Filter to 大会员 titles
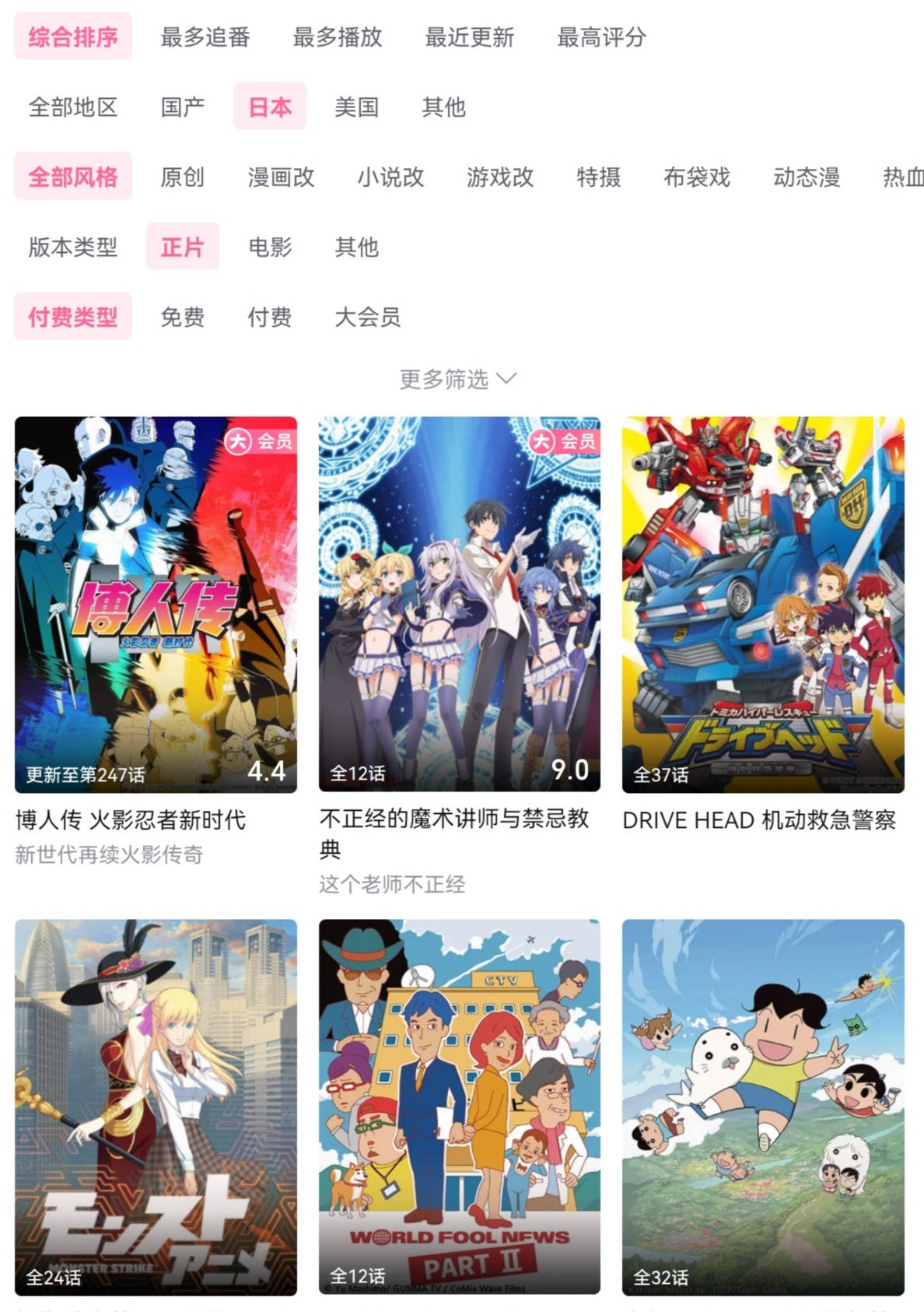 (368, 317)
